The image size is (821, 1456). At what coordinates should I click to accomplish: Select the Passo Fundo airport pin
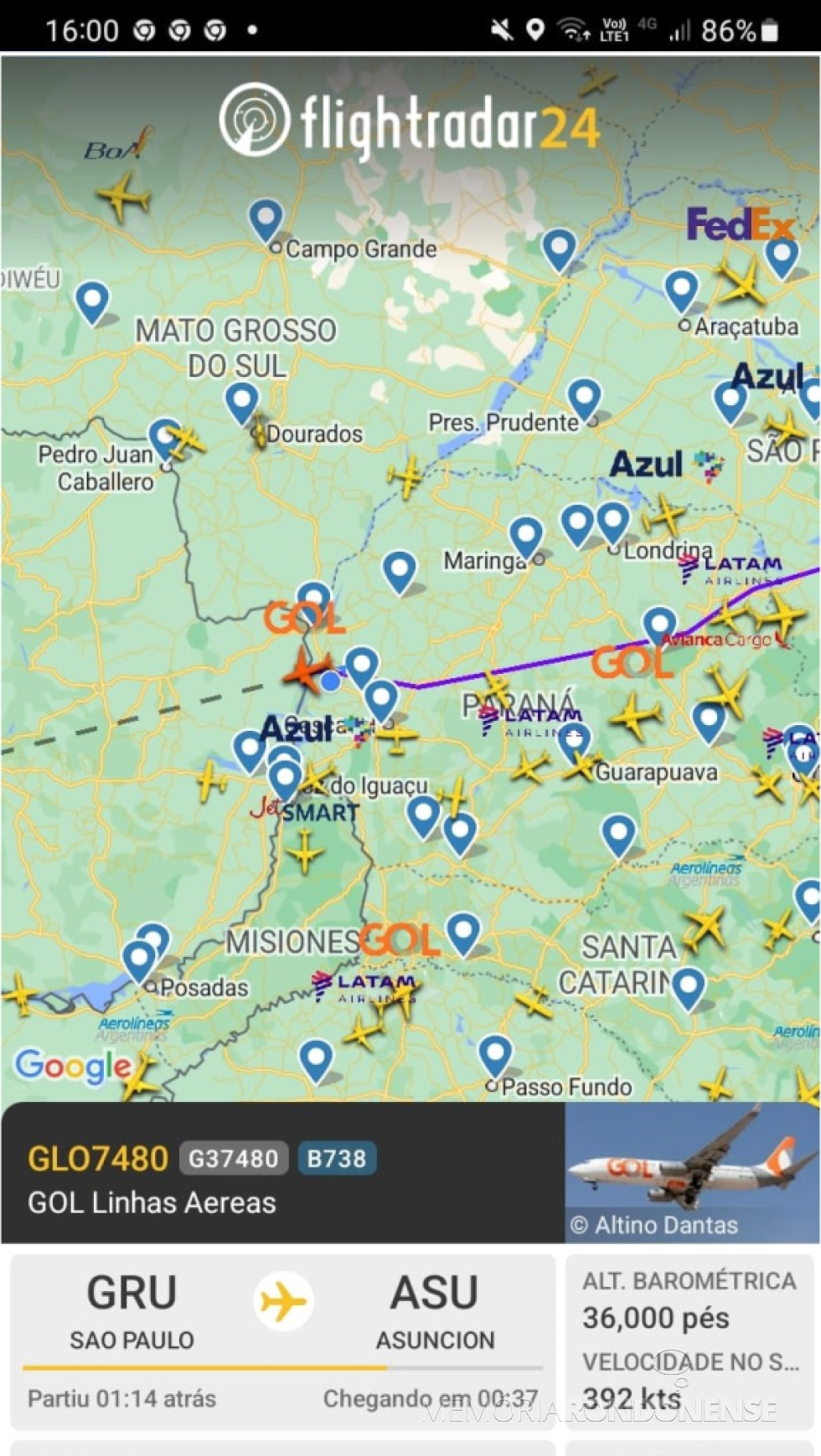pos(495,1054)
